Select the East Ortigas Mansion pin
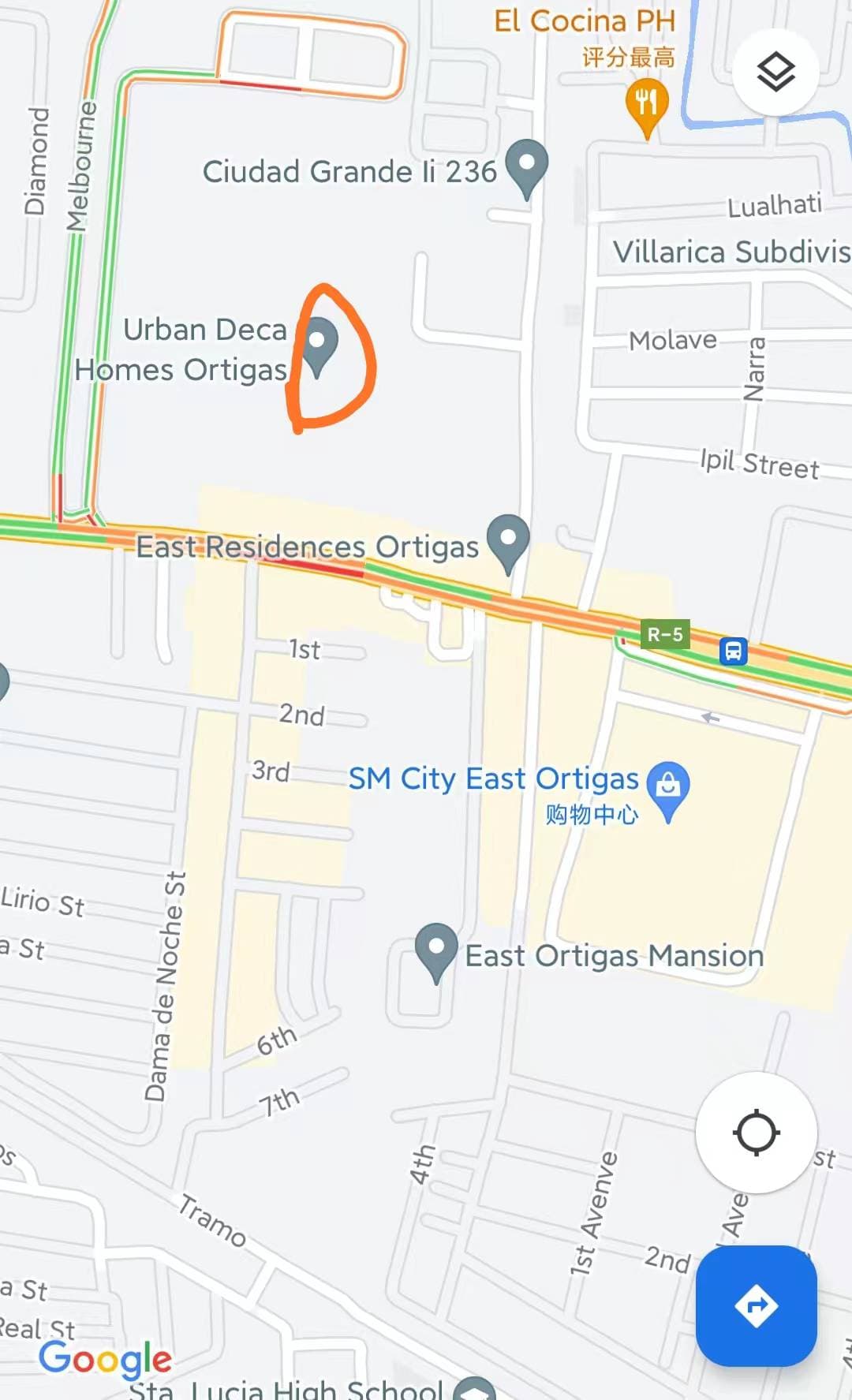The height and width of the screenshot is (1400, 852). pyautogui.click(x=436, y=948)
